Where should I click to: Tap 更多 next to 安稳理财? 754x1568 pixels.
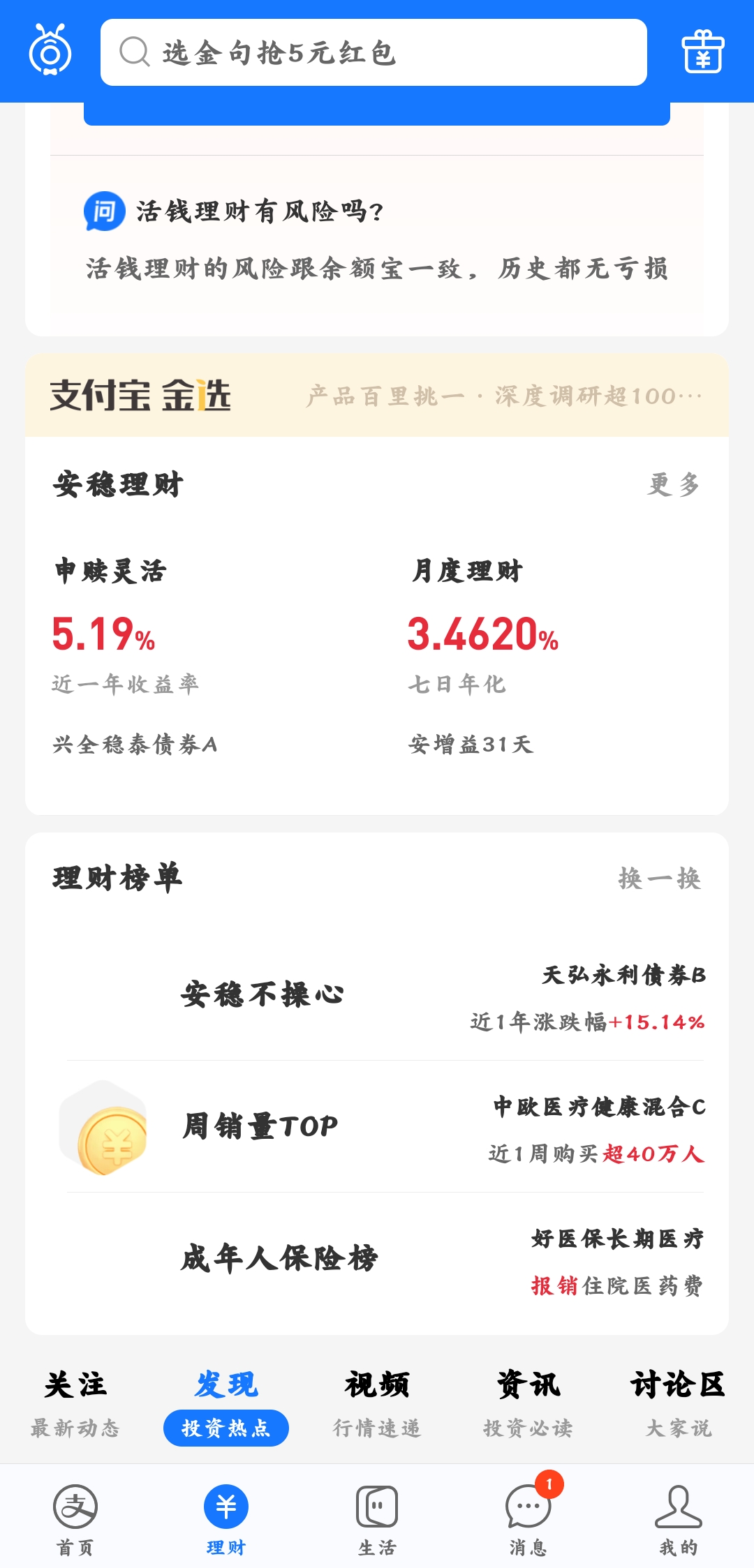673,484
